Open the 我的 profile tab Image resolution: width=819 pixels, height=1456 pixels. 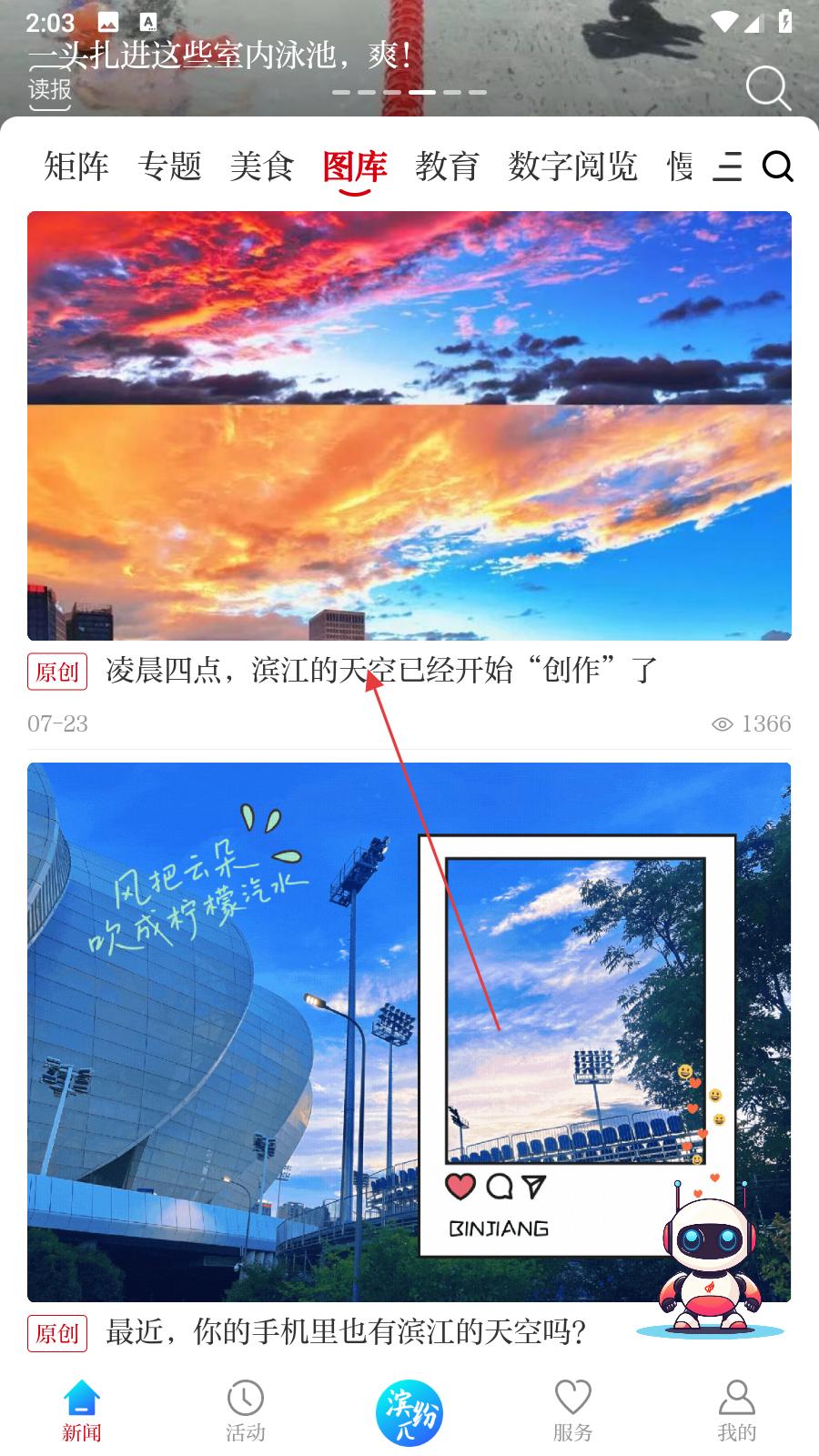pyautogui.click(x=737, y=1410)
